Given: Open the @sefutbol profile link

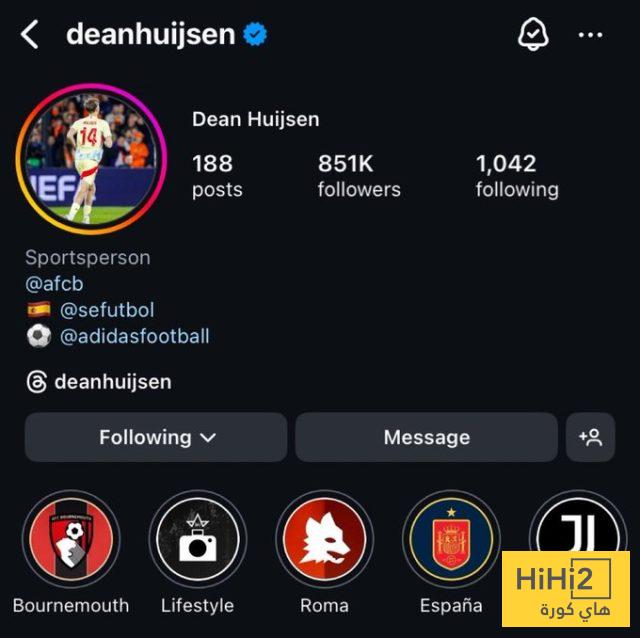Looking at the screenshot, I should click(x=106, y=310).
